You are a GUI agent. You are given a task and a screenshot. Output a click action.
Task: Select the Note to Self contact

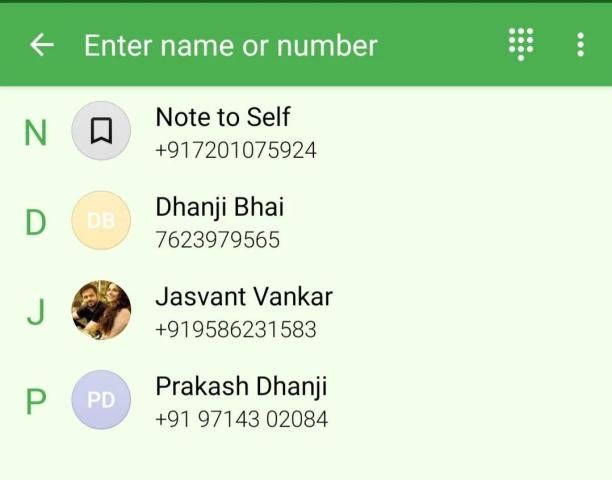tap(235, 132)
